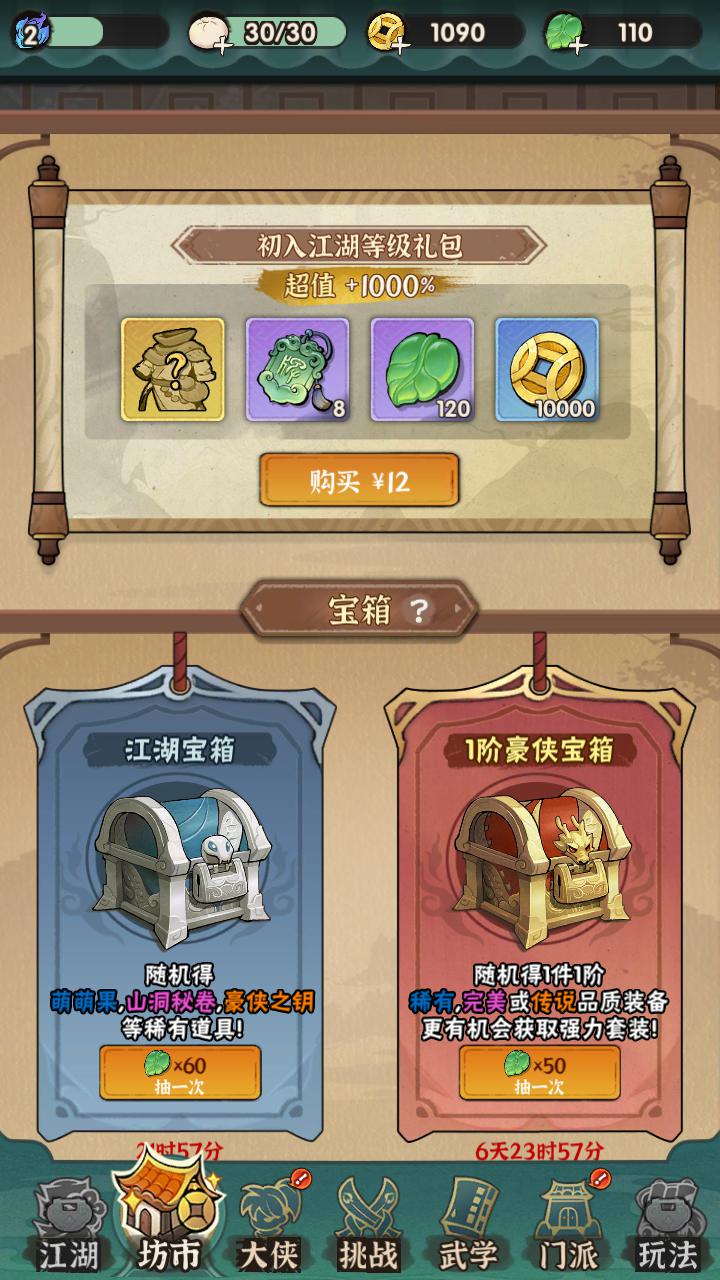This screenshot has height=1280, width=720.
Task: View the 120 green leaf reward
Action: pos(422,370)
